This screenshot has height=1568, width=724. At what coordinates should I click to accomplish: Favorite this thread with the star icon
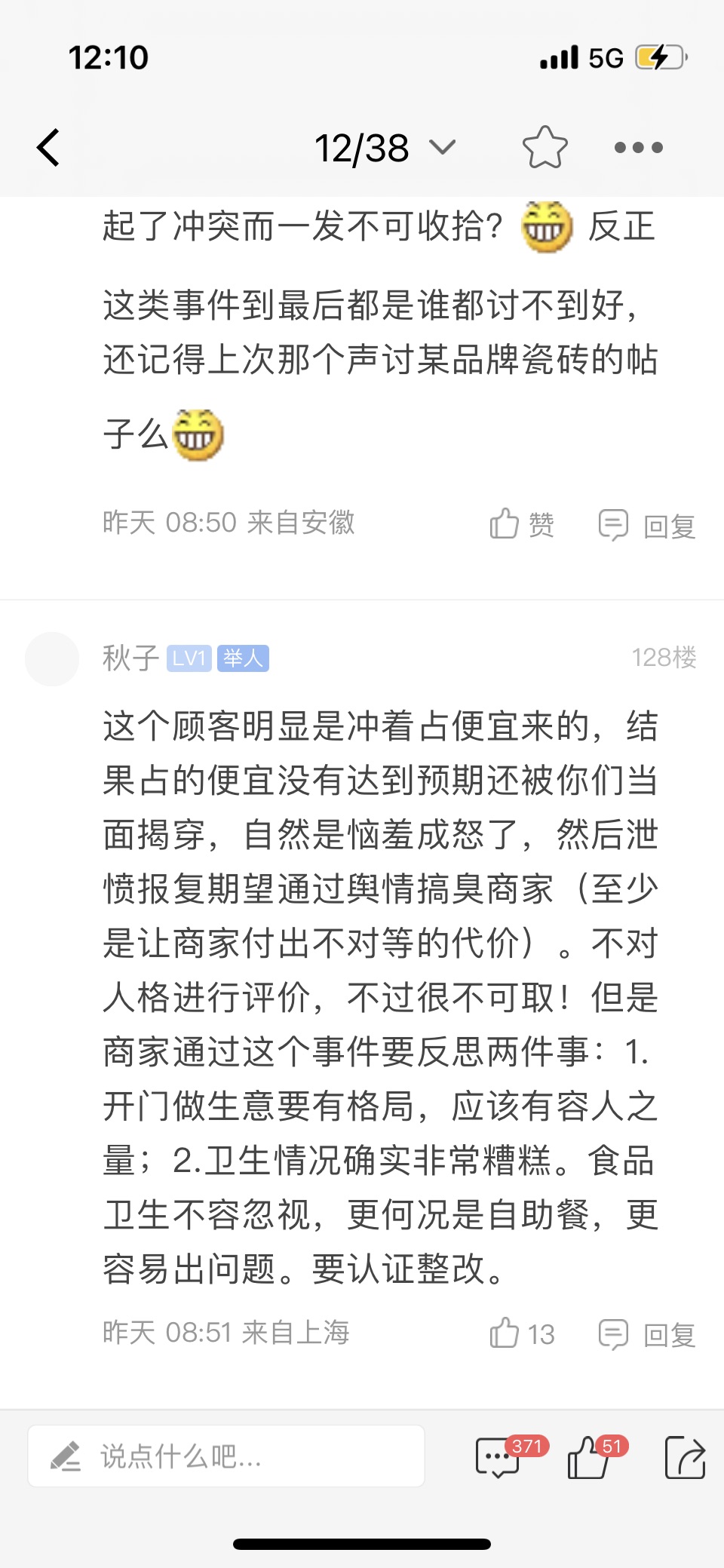[x=545, y=147]
